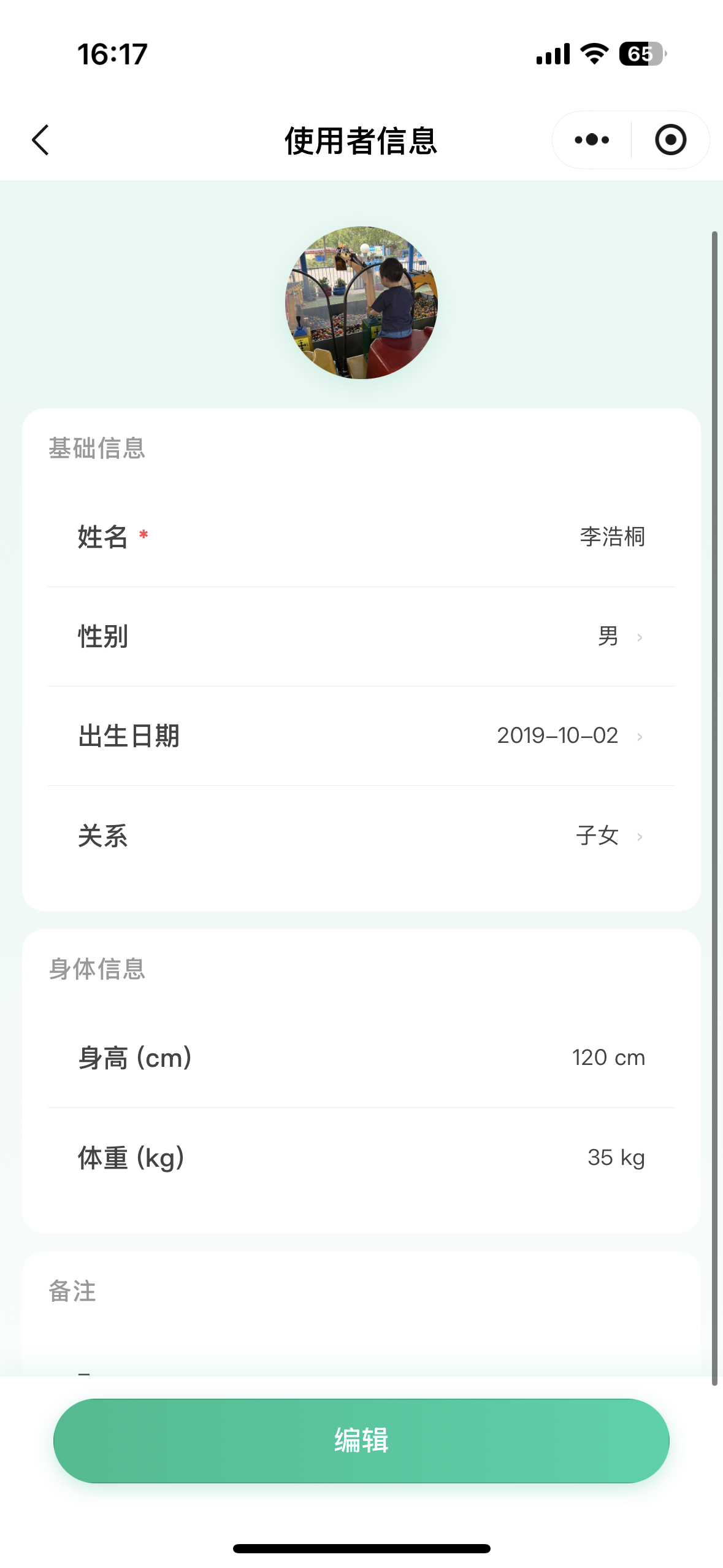Tap the 编辑 edit button
Screen dimensions: 723x1568
[x=361, y=1441]
